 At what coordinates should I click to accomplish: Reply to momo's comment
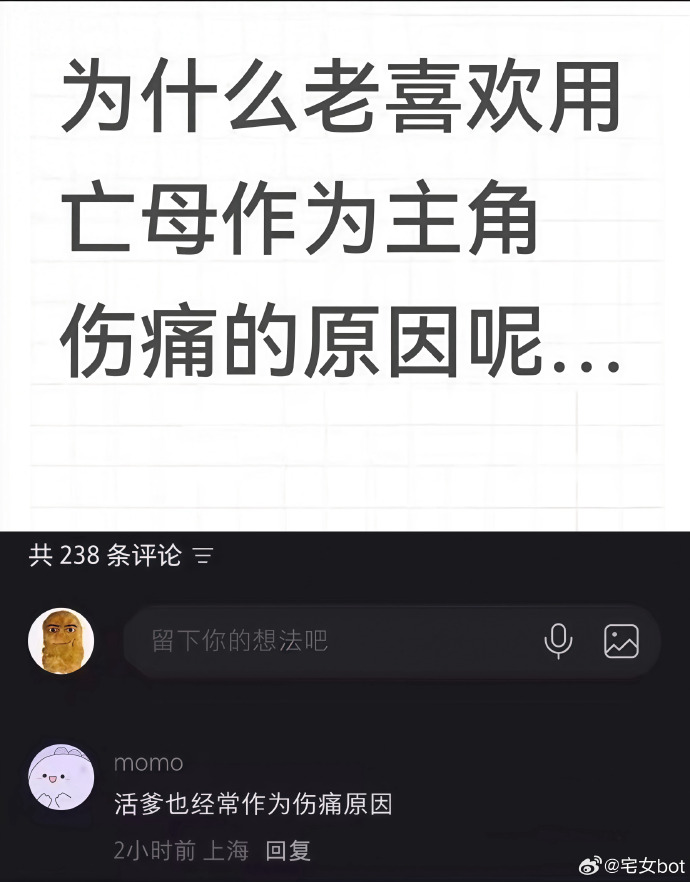tap(288, 851)
